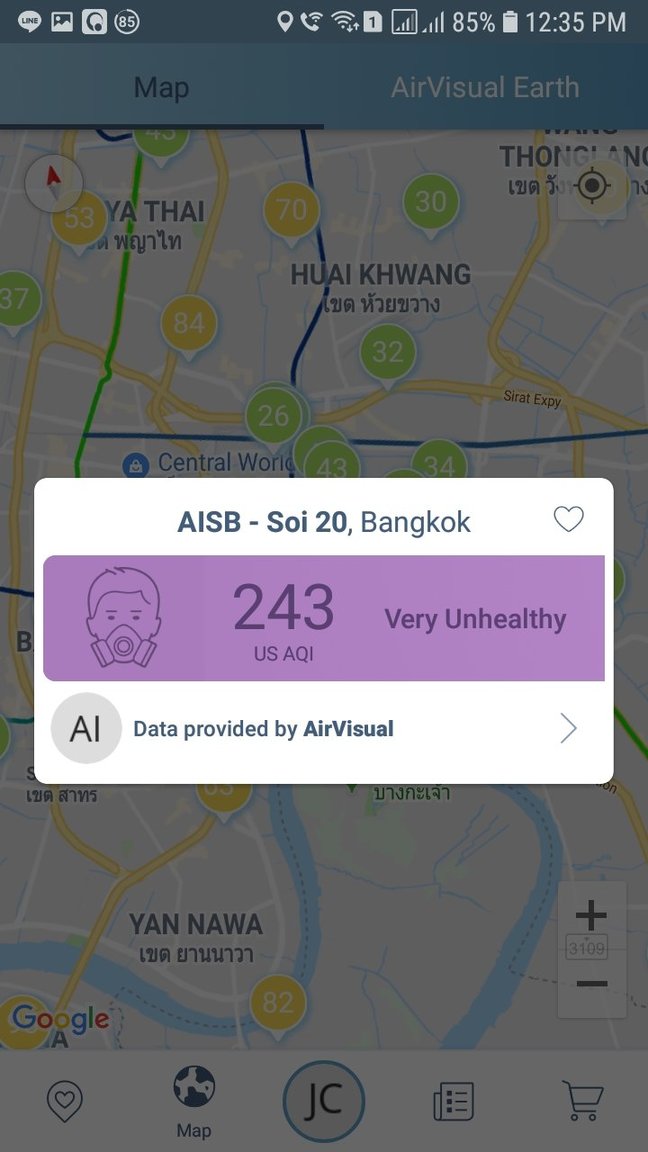Open the shopping cart tab
This screenshot has width=648, height=1152.
[x=583, y=1102]
